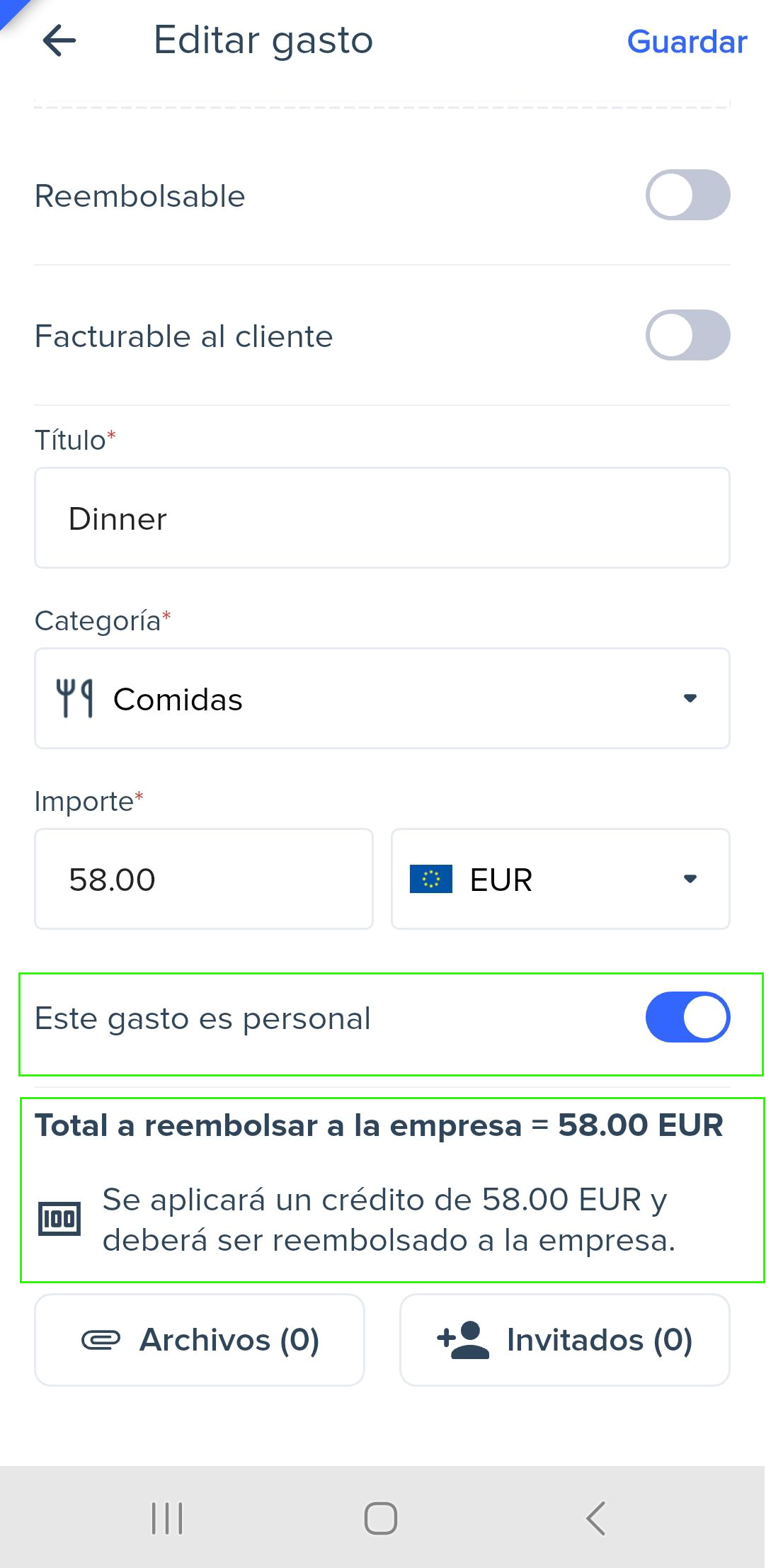Viewport: 783px width, 1568px height.
Task: Edit the Título field with Dinner
Action: point(382,518)
